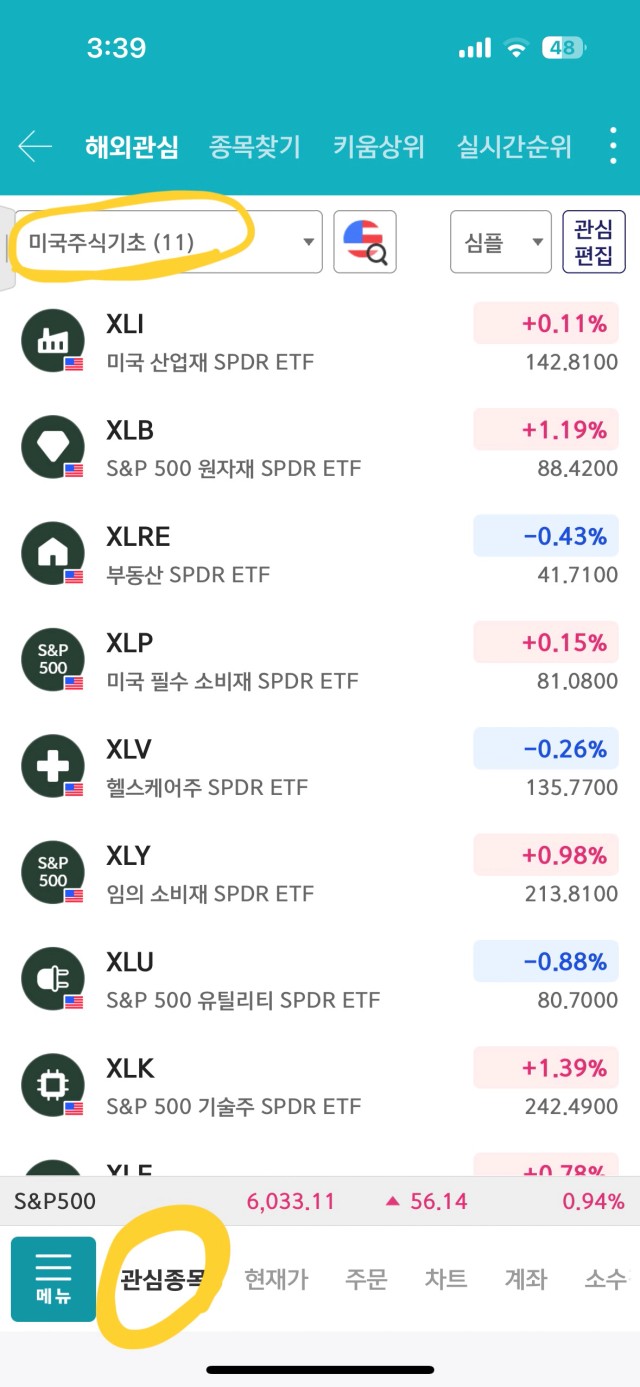Open the three-dot overflow menu
Viewport: 640px width, 1387px height.
[x=613, y=147]
